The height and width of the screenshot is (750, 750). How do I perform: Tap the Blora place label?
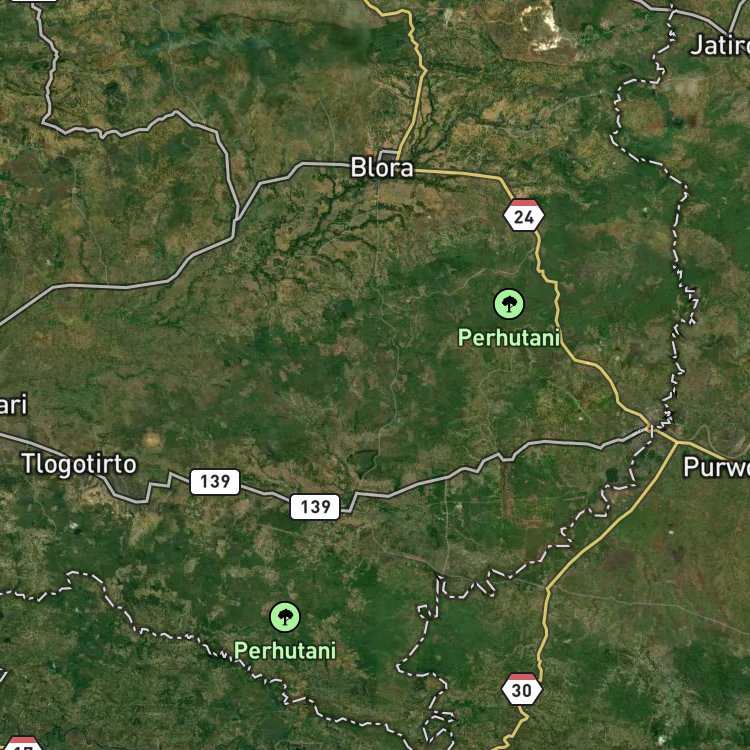coord(382,168)
